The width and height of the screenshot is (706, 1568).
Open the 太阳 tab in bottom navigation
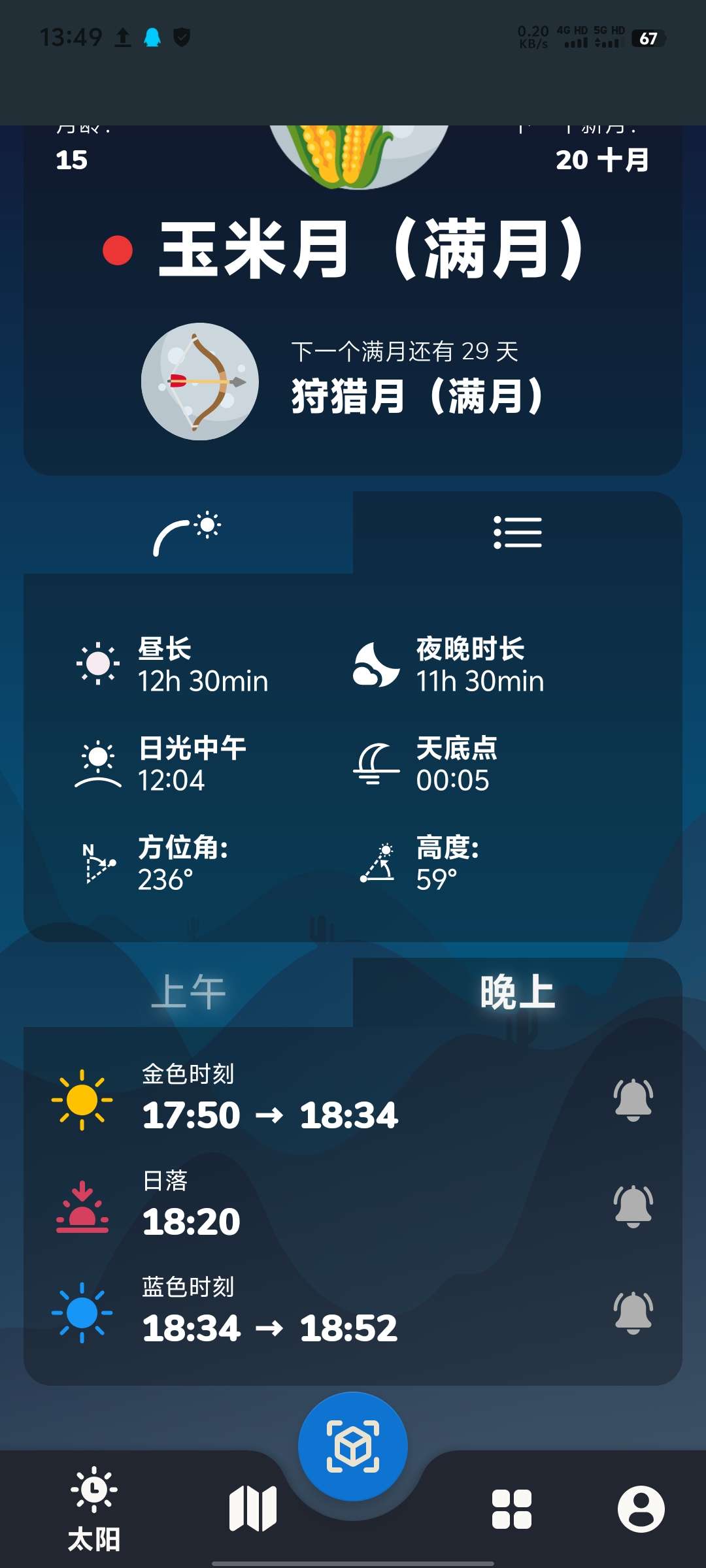[94, 1509]
